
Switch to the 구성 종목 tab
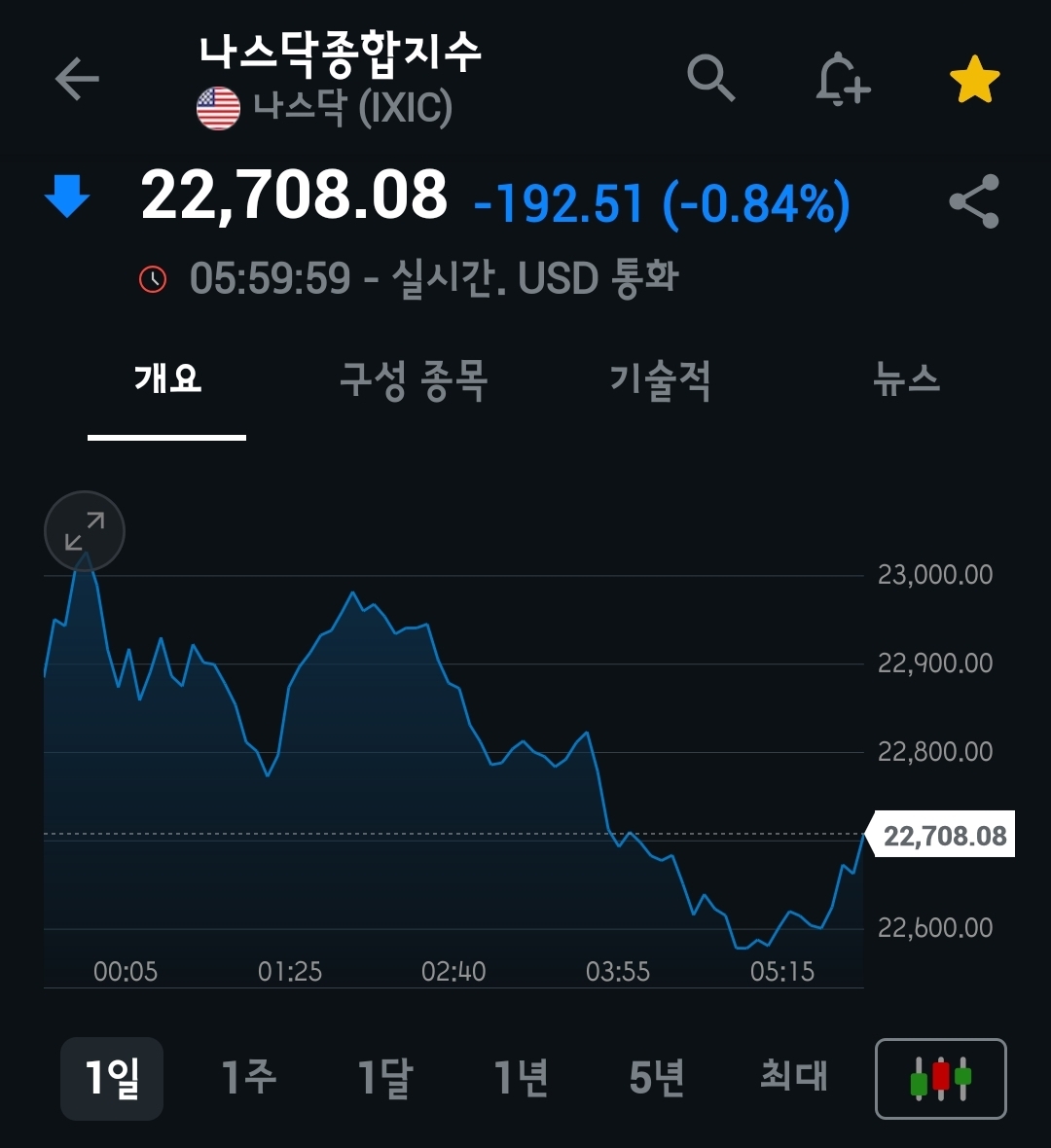[414, 379]
